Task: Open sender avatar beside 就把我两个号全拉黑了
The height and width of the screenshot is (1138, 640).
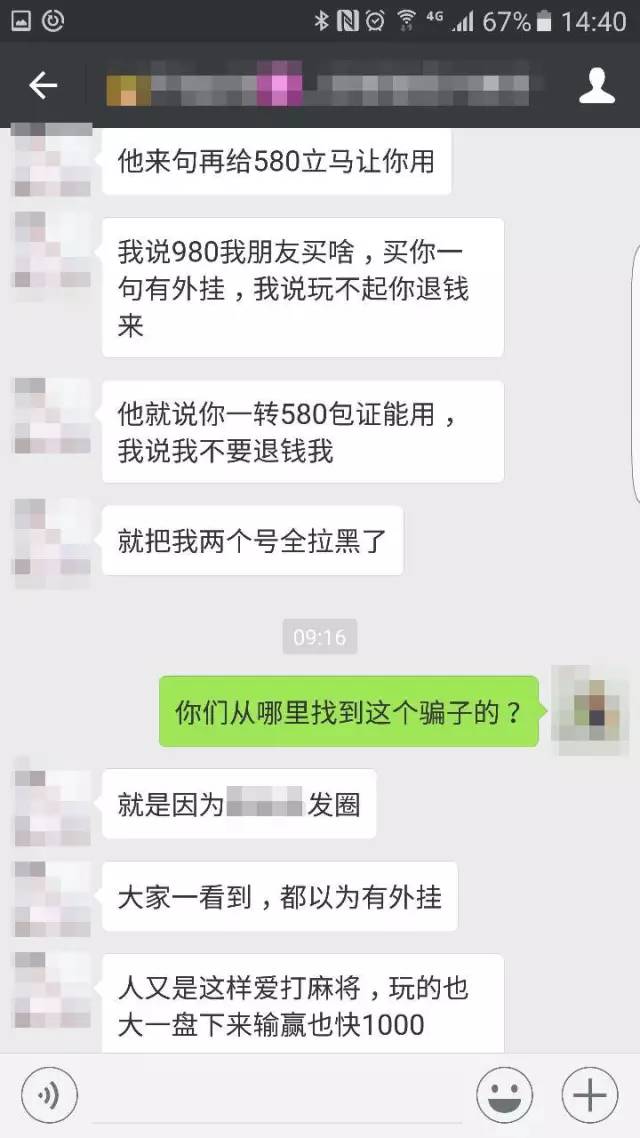Action: pyautogui.click(x=52, y=543)
